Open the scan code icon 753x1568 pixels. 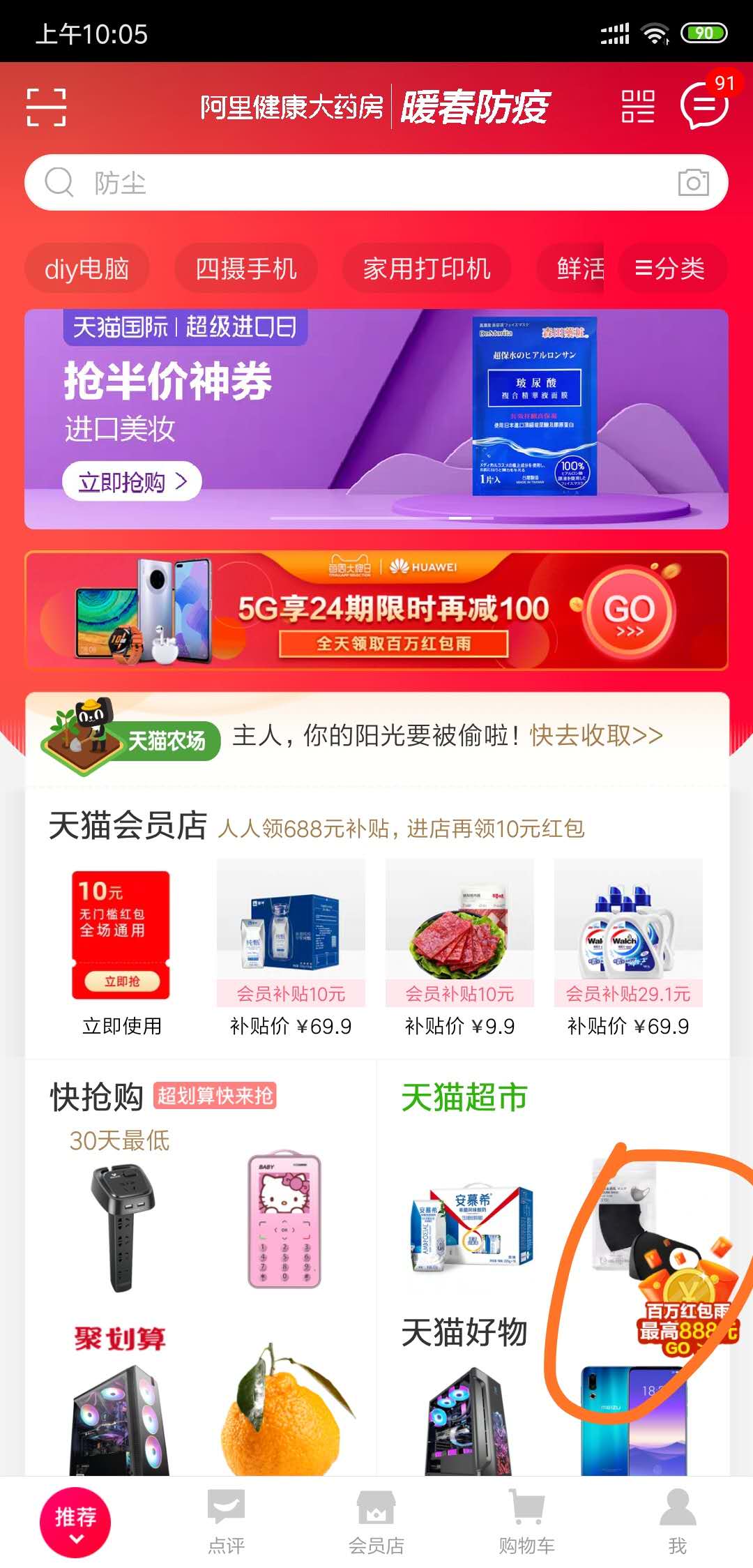[x=46, y=107]
